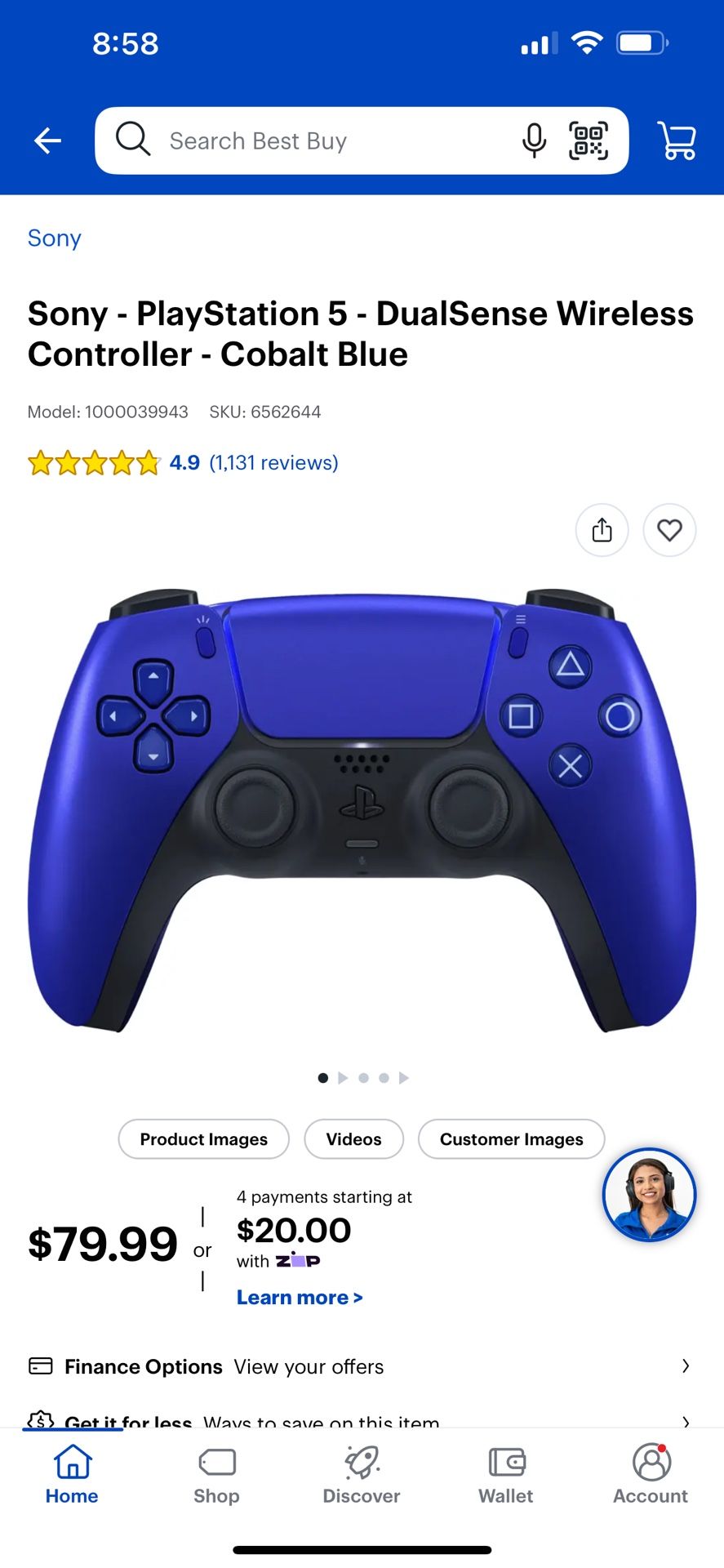The width and height of the screenshot is (724, 1568).
Task: Switch to the Wallet tab
Action: pos(506,1475)
